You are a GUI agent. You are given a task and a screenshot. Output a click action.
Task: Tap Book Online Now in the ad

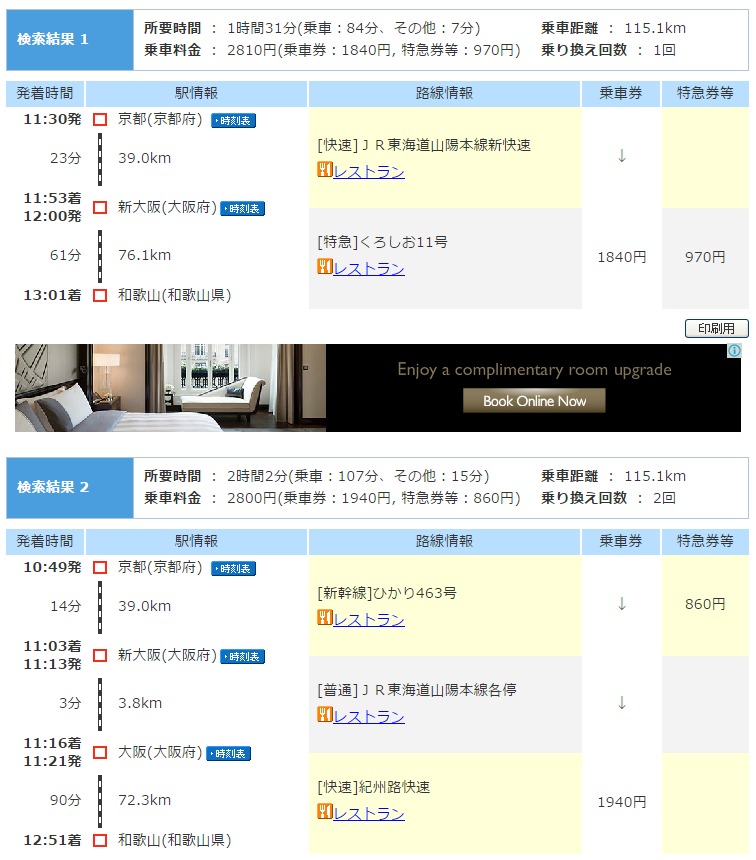(x=534, y=401)
